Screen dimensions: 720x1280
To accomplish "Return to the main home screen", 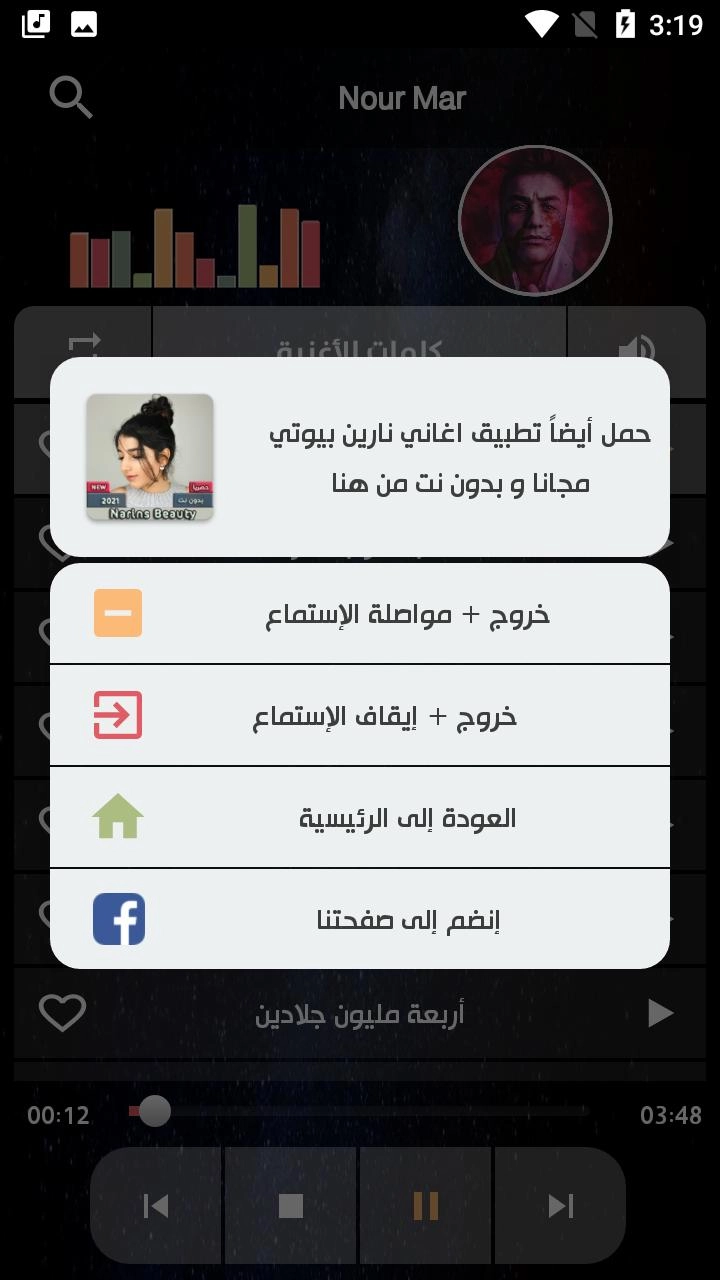I will (x=360, y=818).
